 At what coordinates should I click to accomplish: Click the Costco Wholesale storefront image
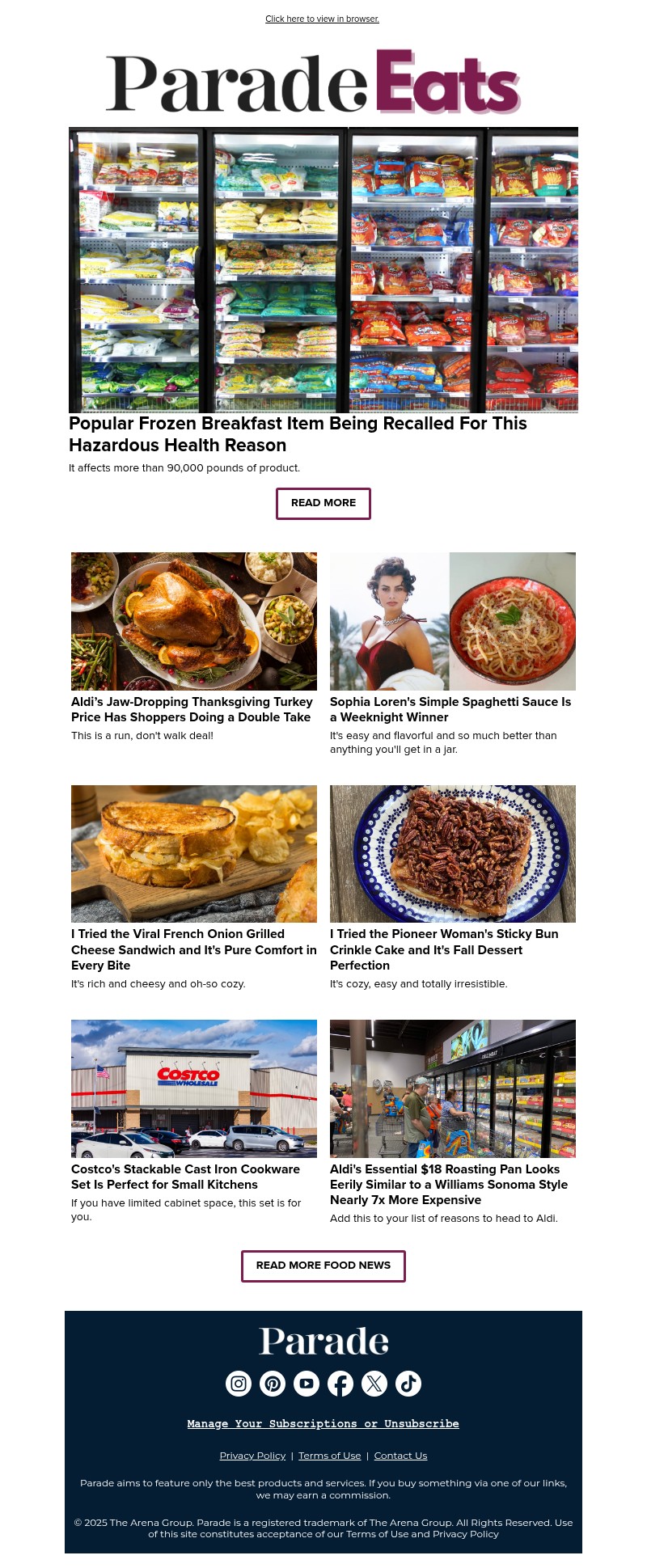click(194, 1088)
